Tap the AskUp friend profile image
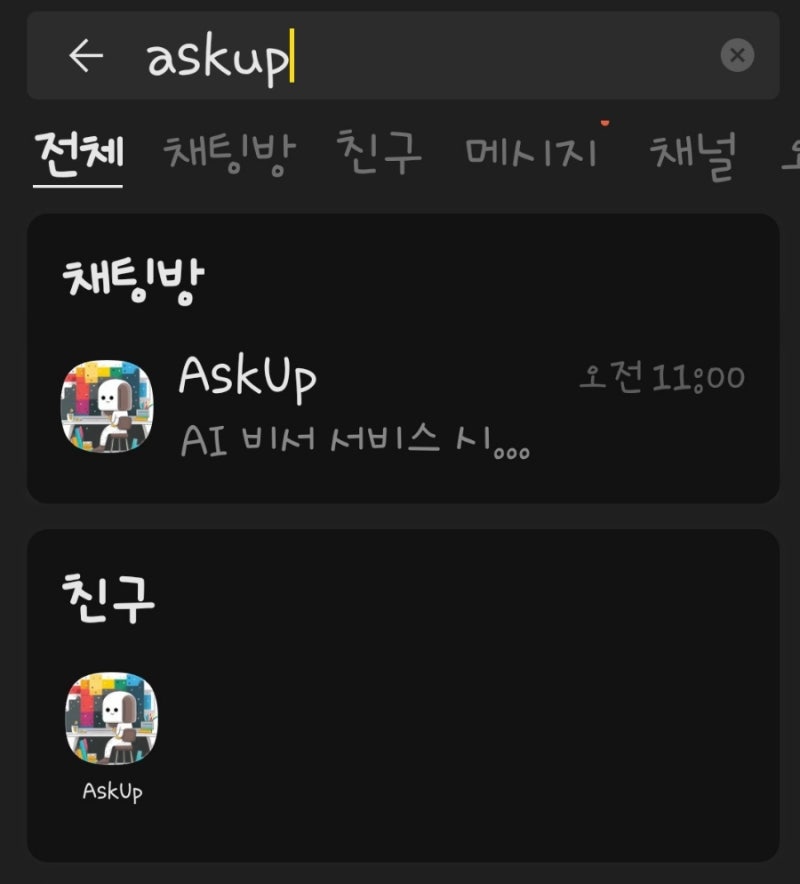Screen dimensions: 800x884 [x=112, y=716]
